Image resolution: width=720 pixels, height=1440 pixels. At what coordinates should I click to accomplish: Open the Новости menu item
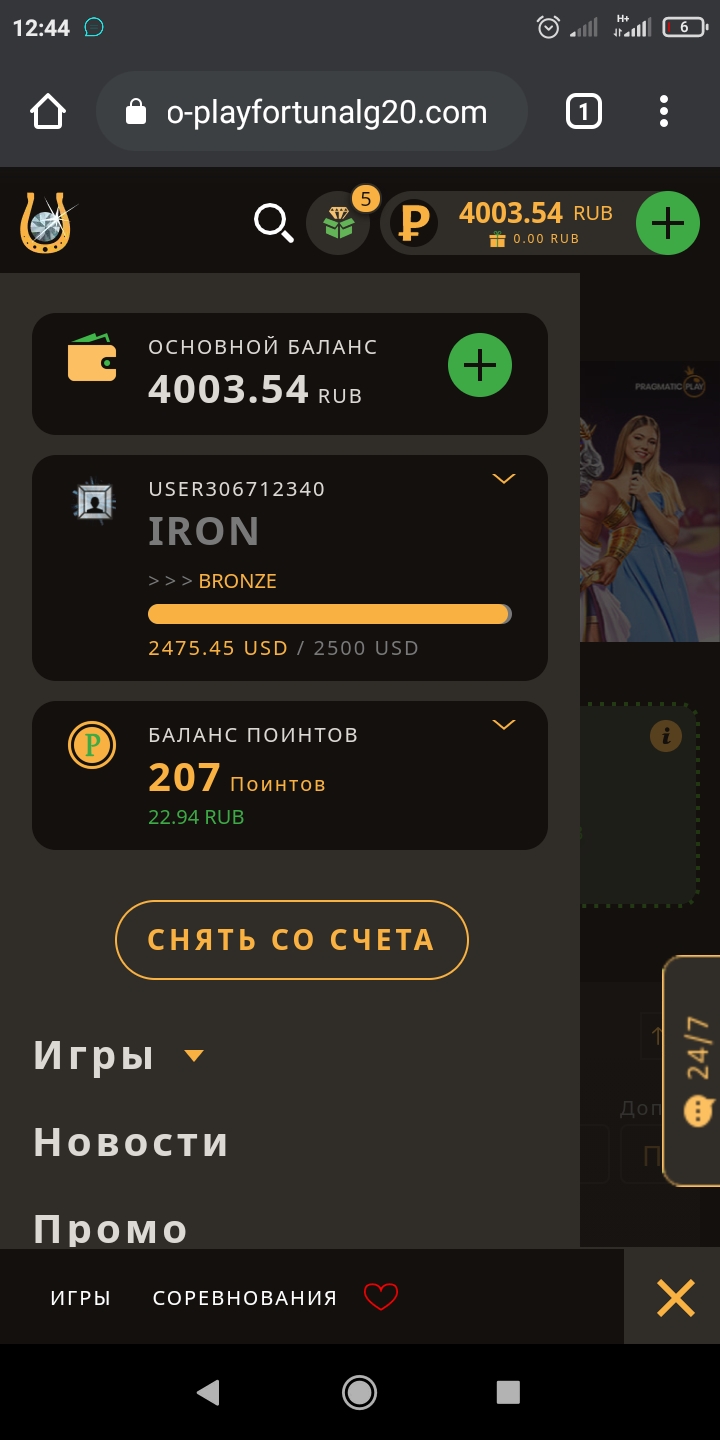(x=131, y=1142)
